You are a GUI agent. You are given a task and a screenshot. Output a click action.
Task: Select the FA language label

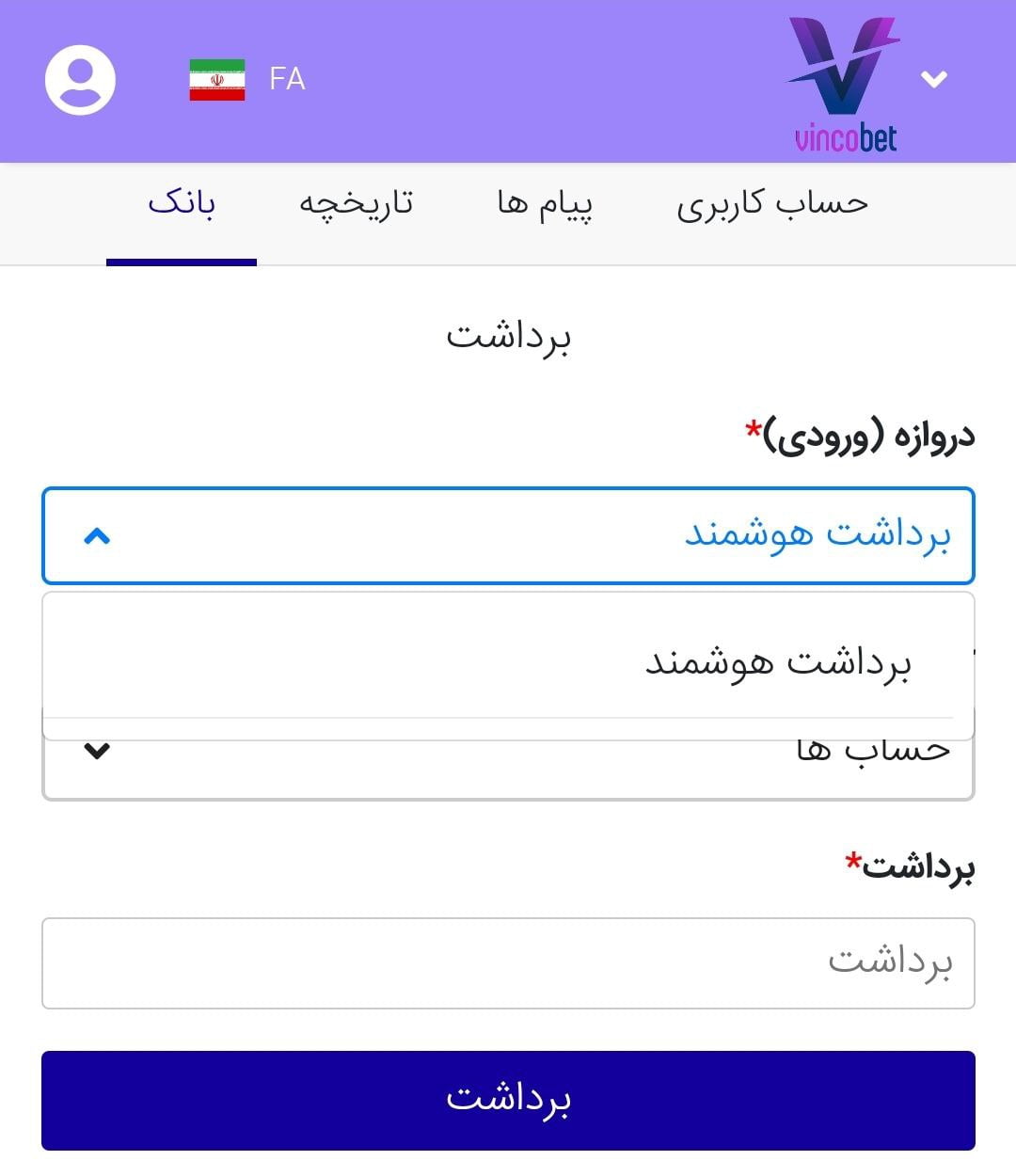[x=290, y=80]
